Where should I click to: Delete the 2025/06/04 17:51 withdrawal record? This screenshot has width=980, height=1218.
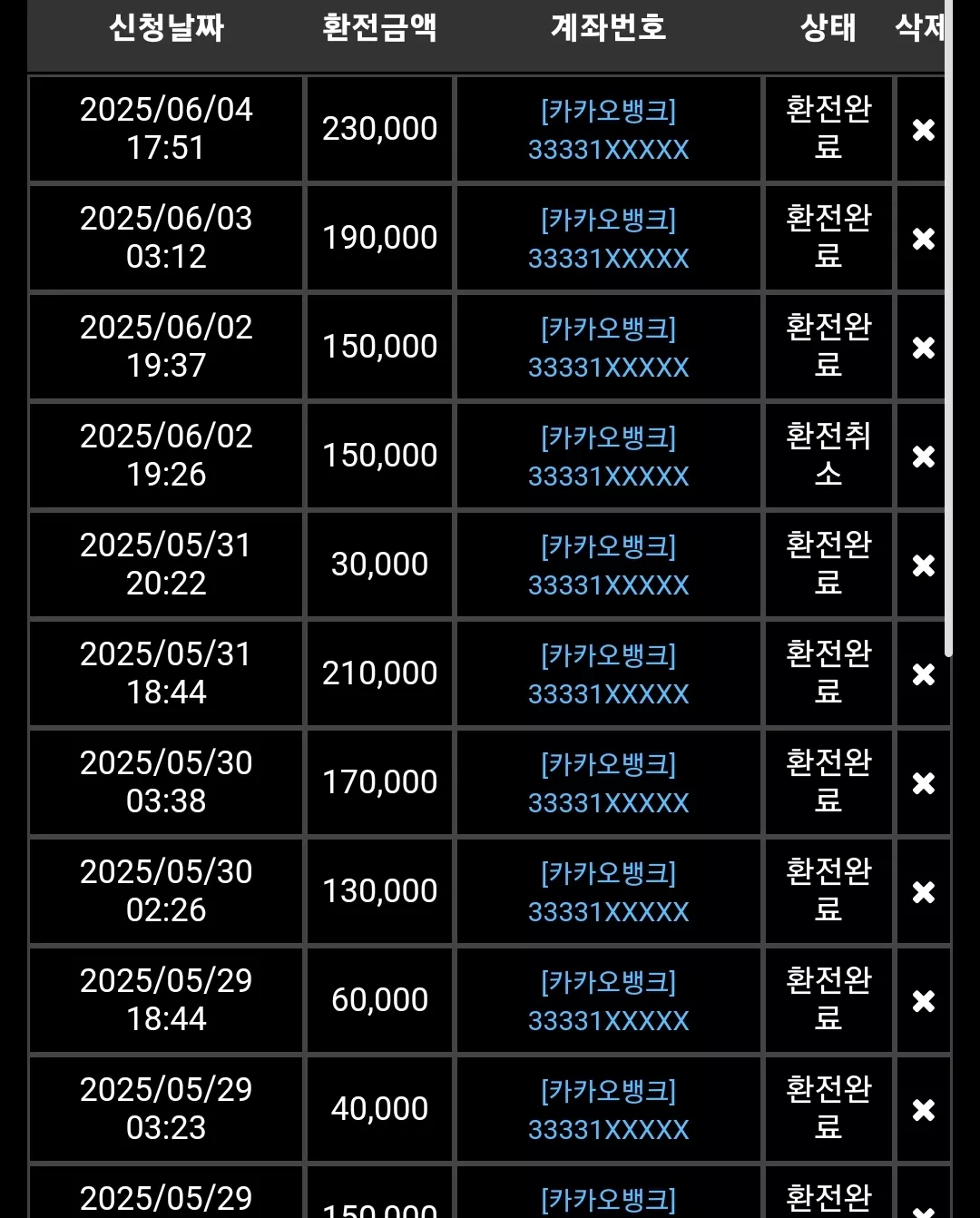click(924, 130)
